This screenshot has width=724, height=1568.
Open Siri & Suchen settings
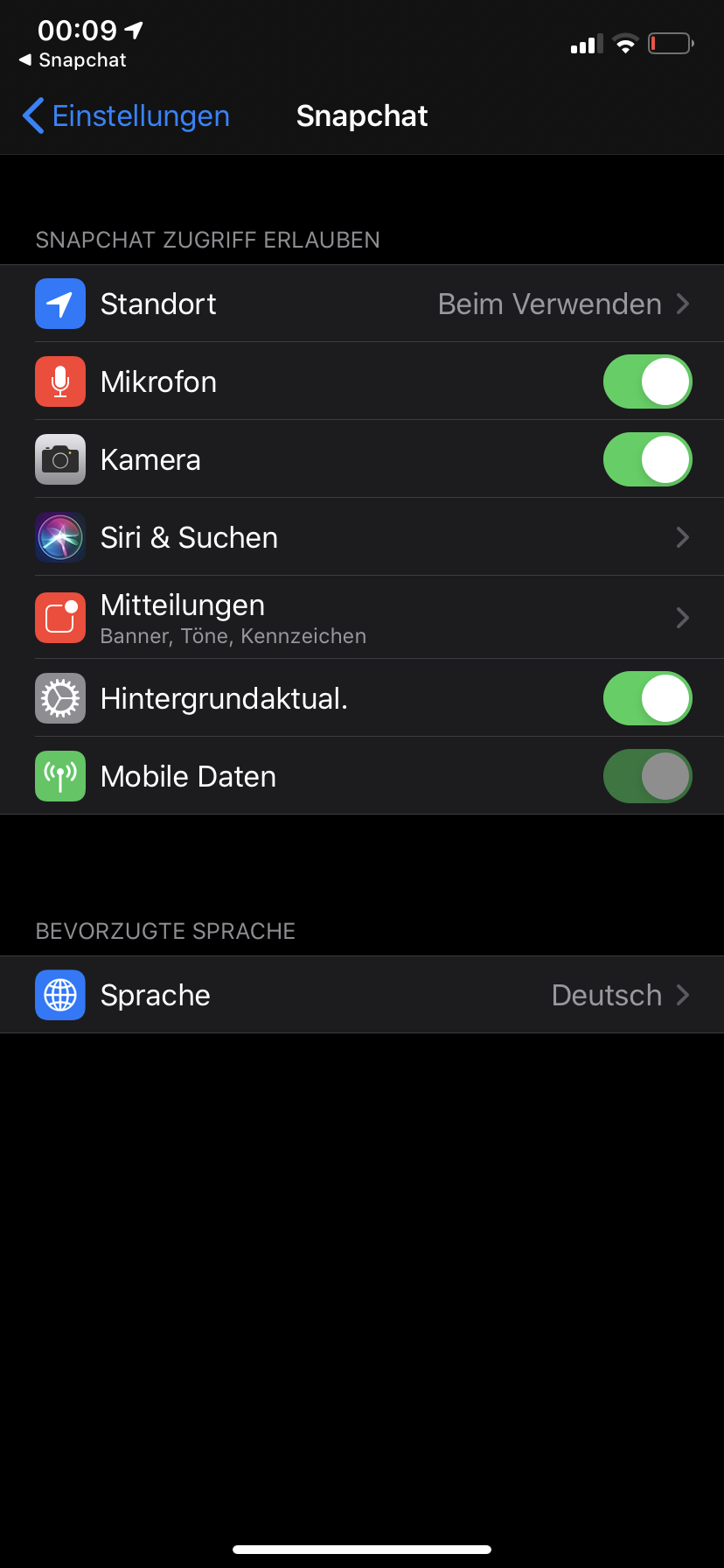(x=362, y=537)
